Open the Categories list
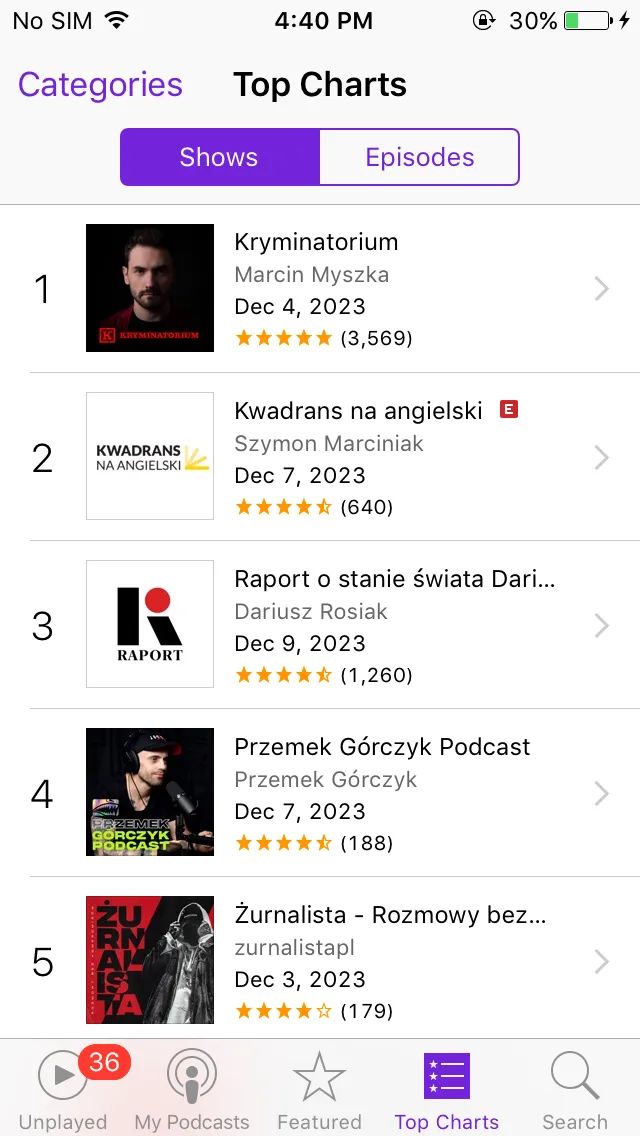 point(100,85)
